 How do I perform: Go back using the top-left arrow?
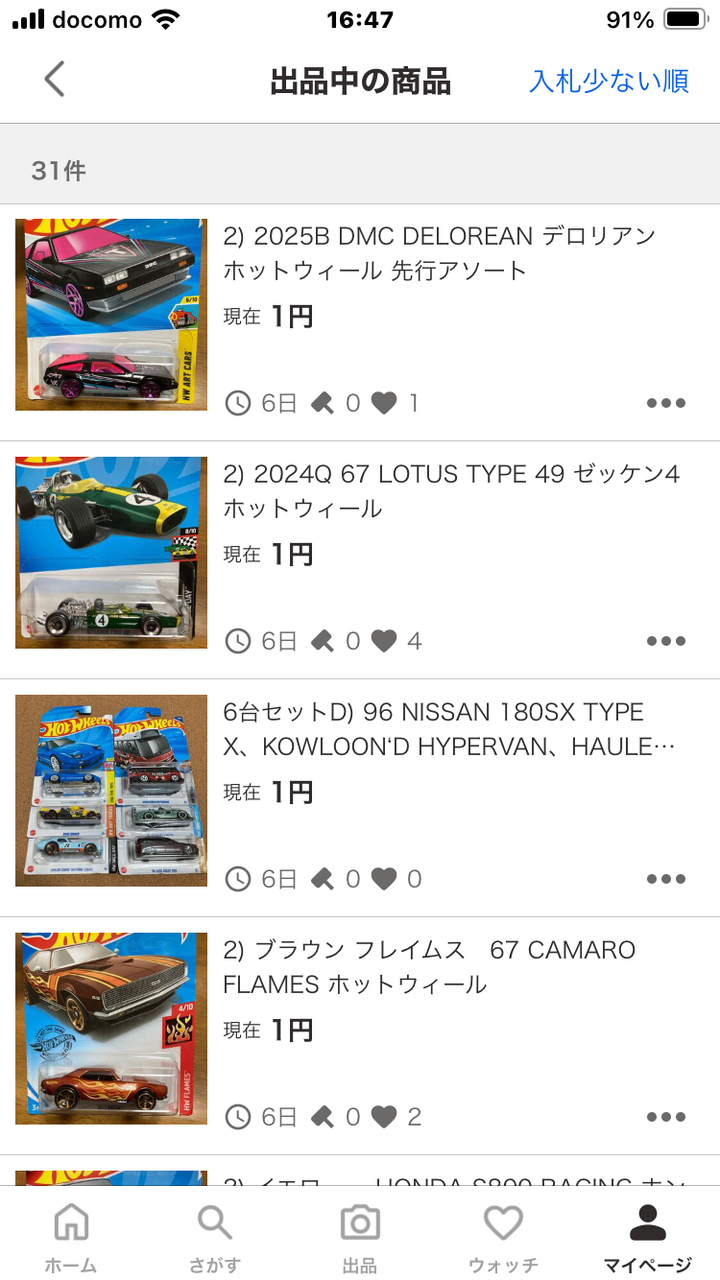[55, 79]
